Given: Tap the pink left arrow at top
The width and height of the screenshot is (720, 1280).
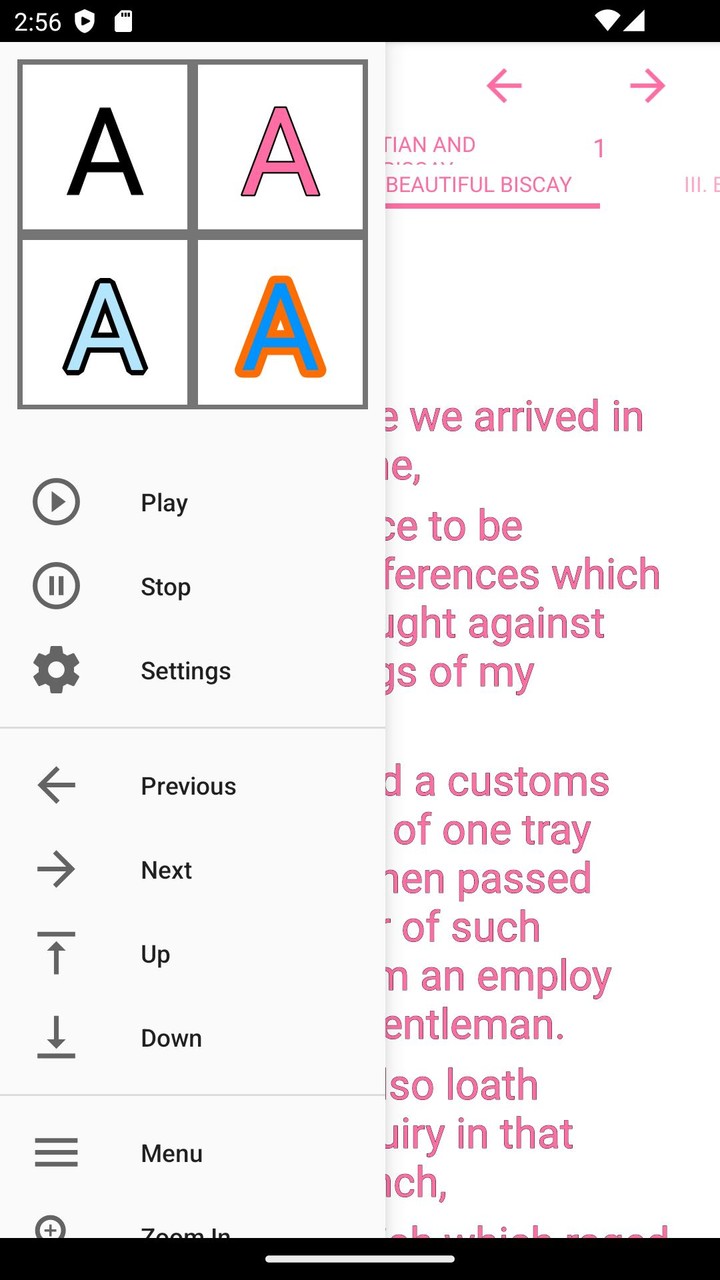Looking at the screenshot, I should [504, 86].
